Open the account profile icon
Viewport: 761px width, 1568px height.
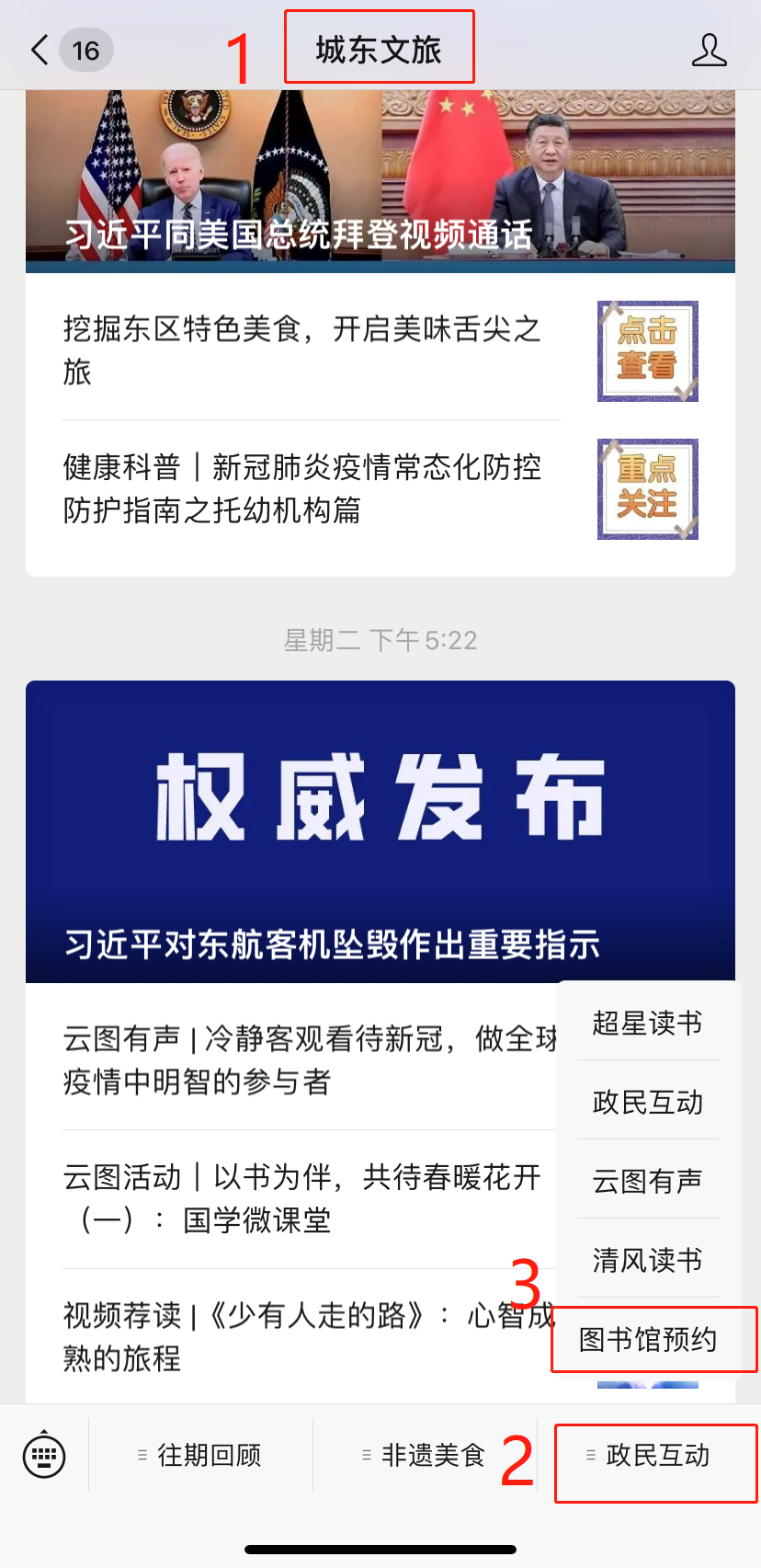(709, 51)
